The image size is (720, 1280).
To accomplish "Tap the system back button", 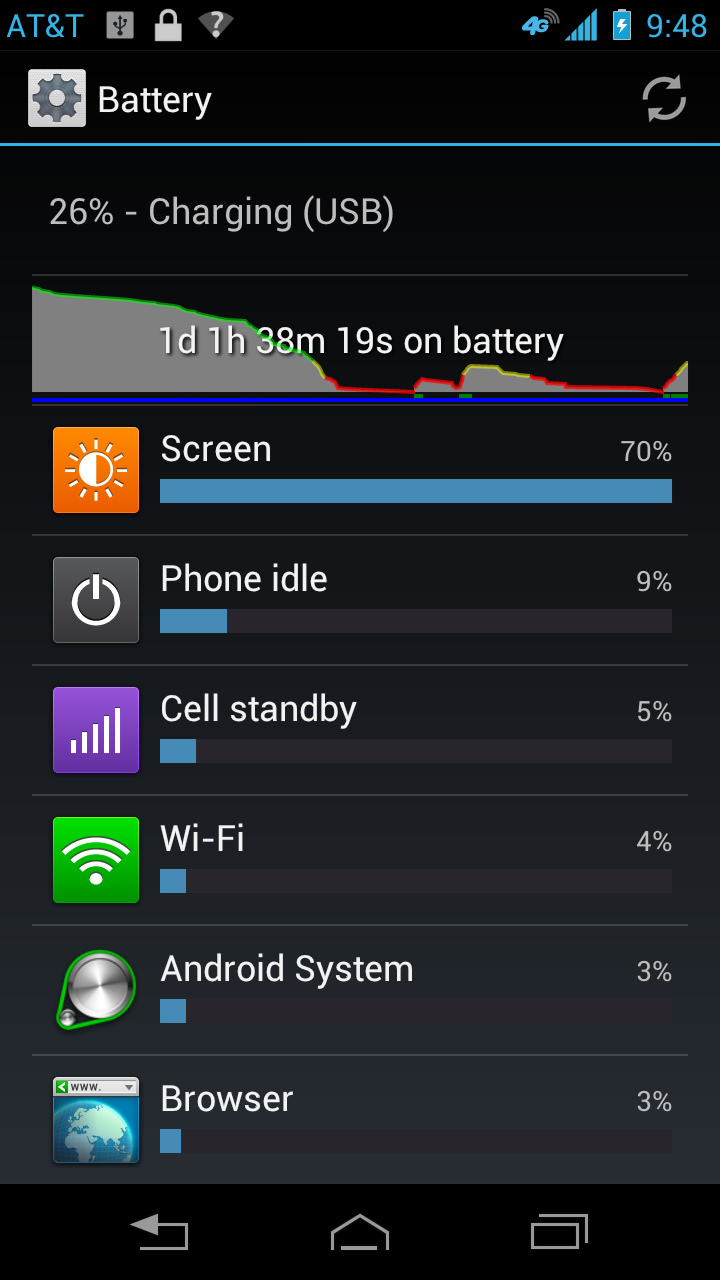I will (159, 1232).
